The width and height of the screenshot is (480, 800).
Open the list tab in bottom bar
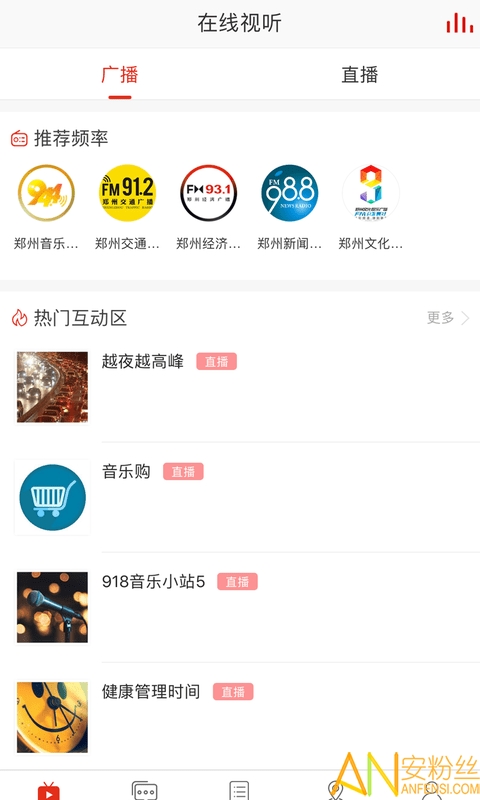coord(239,790)
